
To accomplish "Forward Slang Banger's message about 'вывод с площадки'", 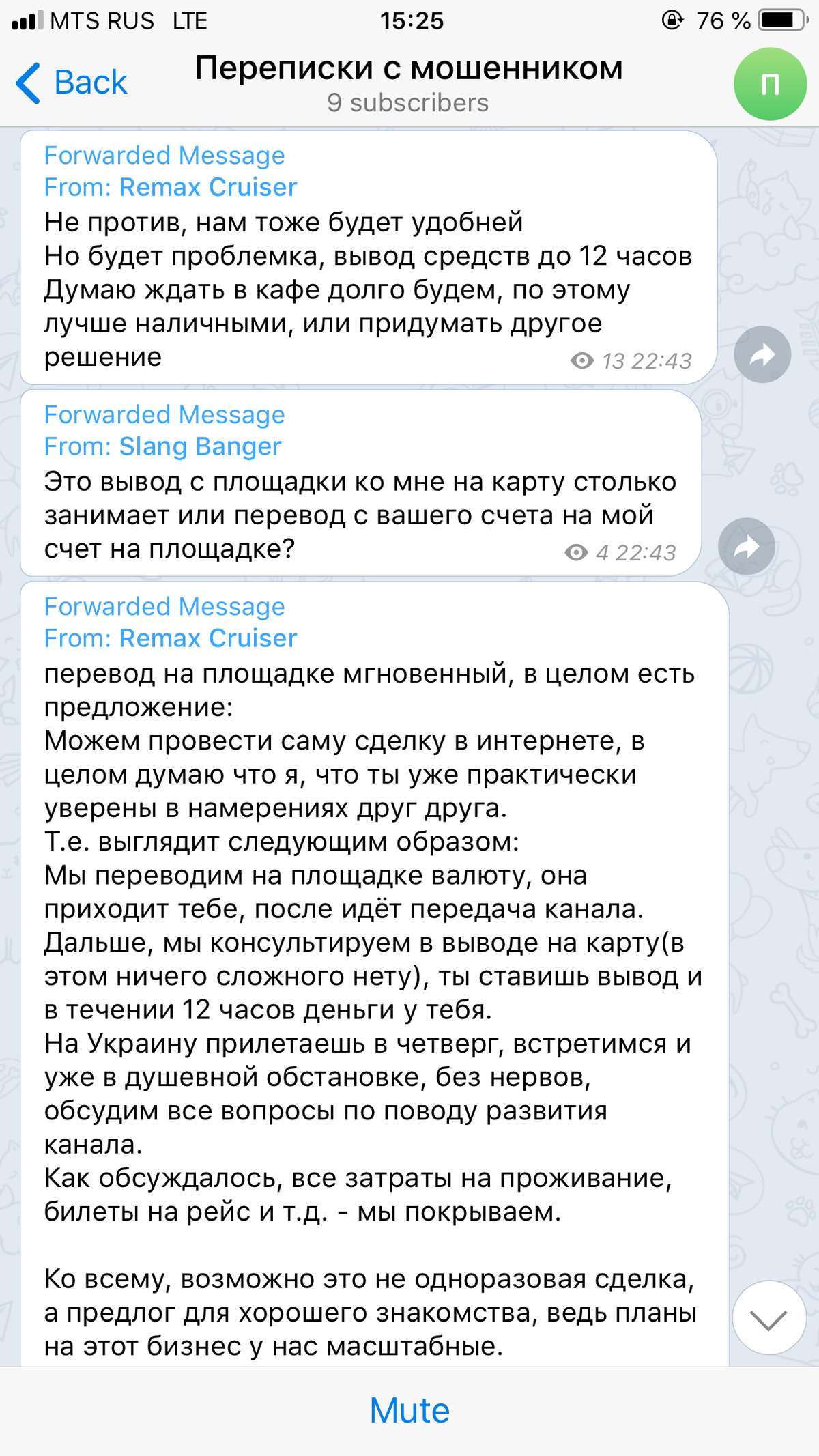I will [747, 546].
